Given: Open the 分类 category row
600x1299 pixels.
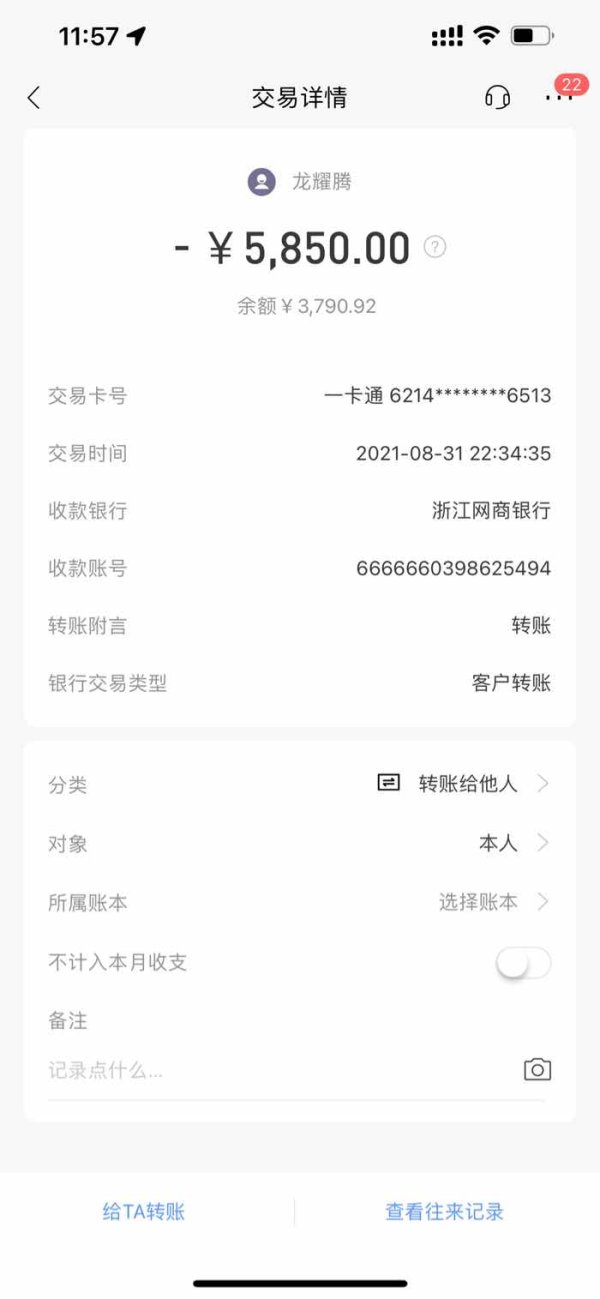Looking at the screenshot, I should 299,784.
